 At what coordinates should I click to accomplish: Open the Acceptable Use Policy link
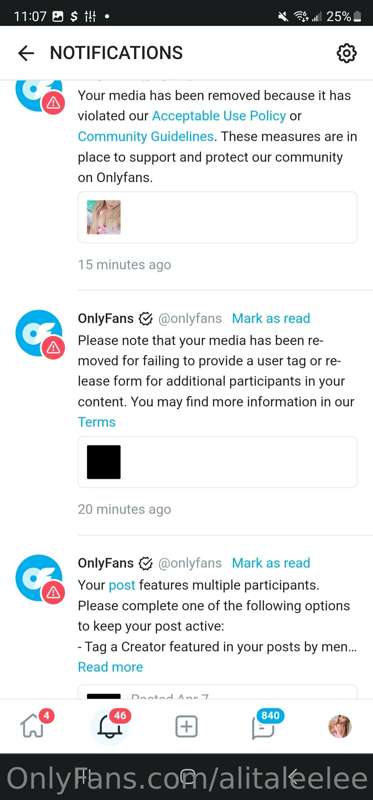click(x=219, y=116)
